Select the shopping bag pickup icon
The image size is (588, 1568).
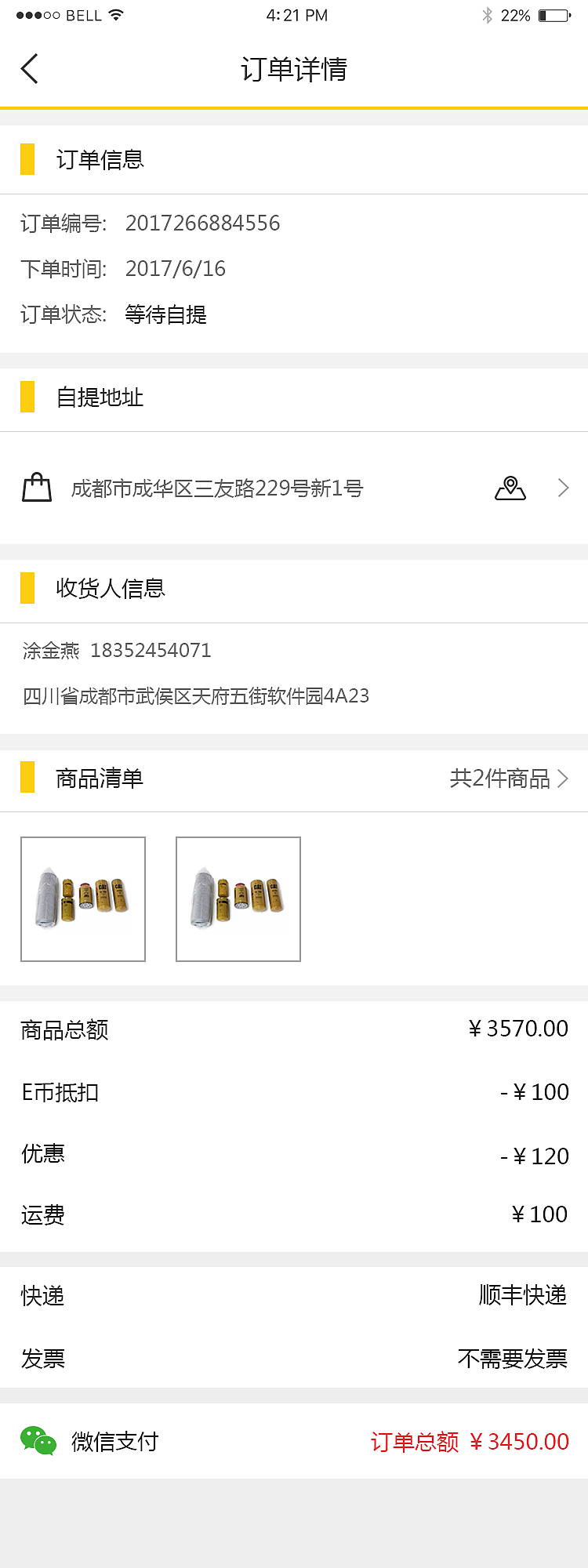pyautogui.click(x=33, y=488)
